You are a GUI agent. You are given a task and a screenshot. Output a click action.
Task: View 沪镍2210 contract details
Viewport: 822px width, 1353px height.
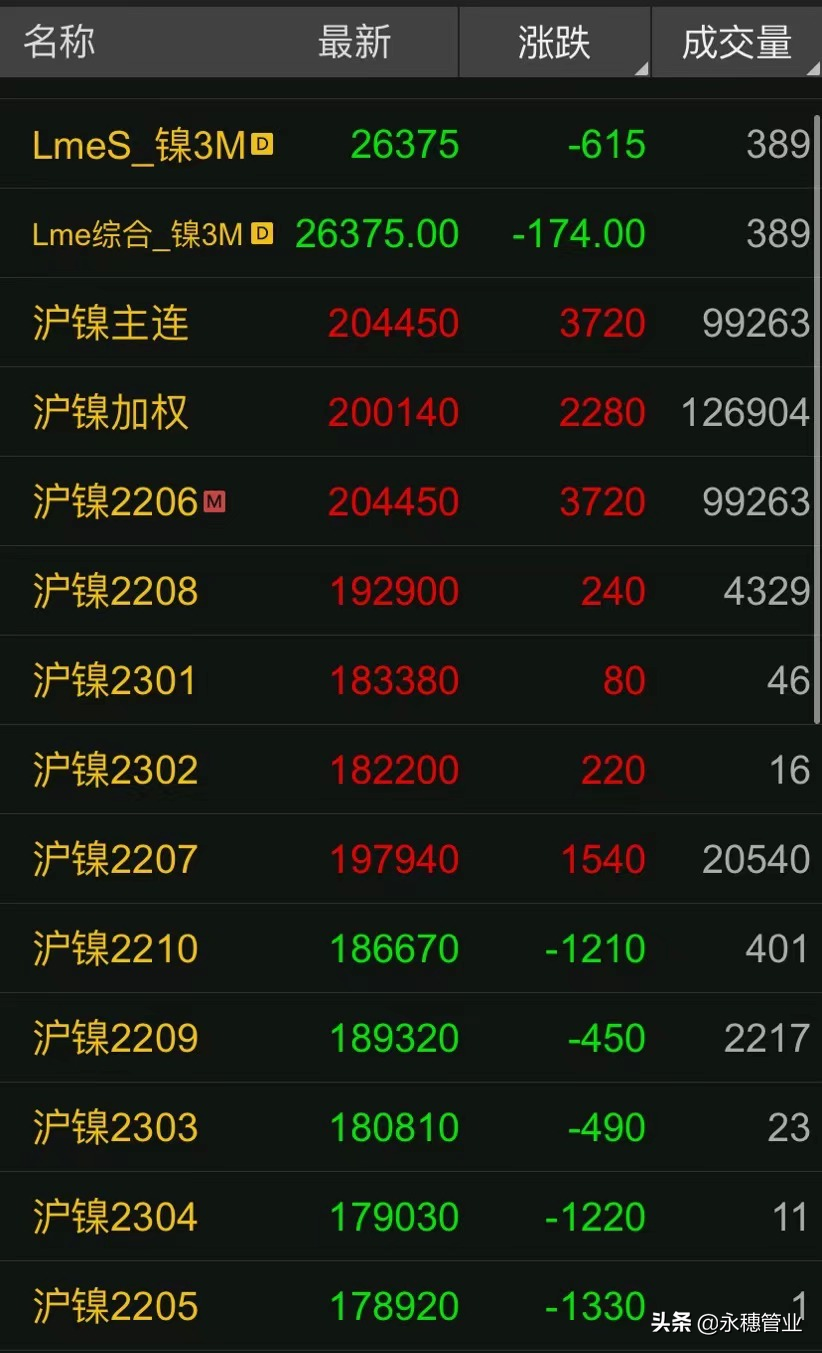tap(411, 948)
